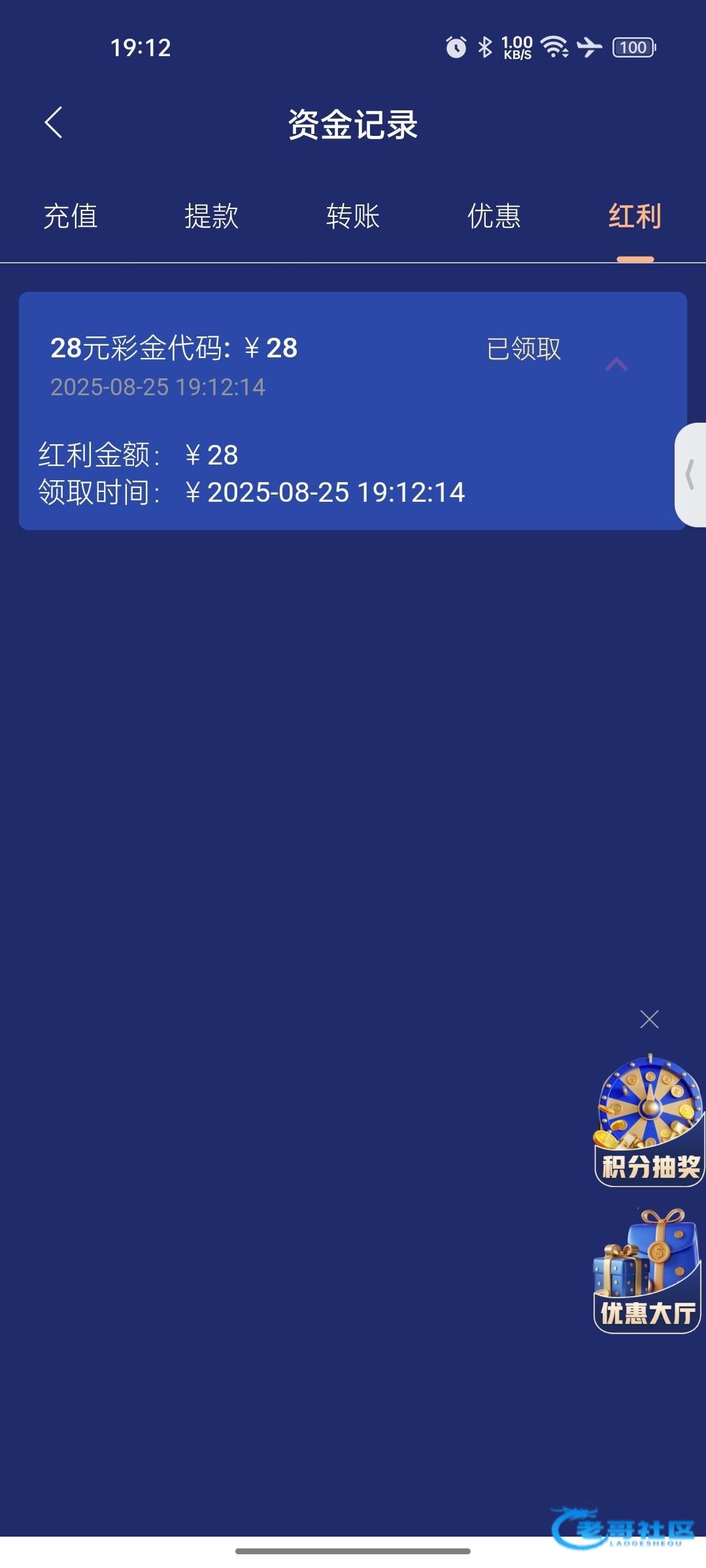Switch to the 充值 tab
Screen dimensions: 706x1568
[x=71, y=216]
